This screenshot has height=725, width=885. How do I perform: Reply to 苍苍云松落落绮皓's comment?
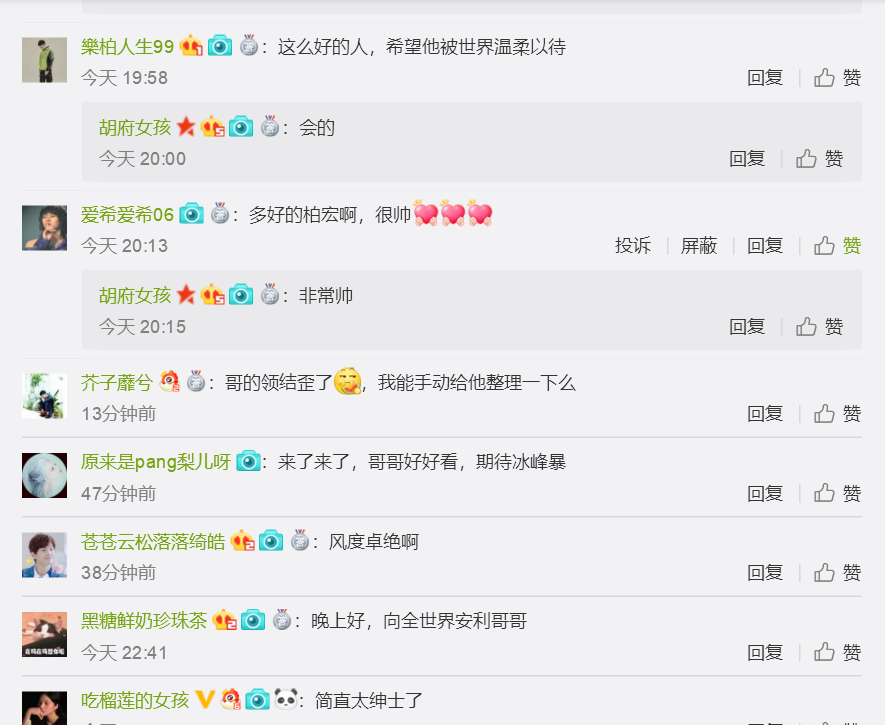click(765, 573)
